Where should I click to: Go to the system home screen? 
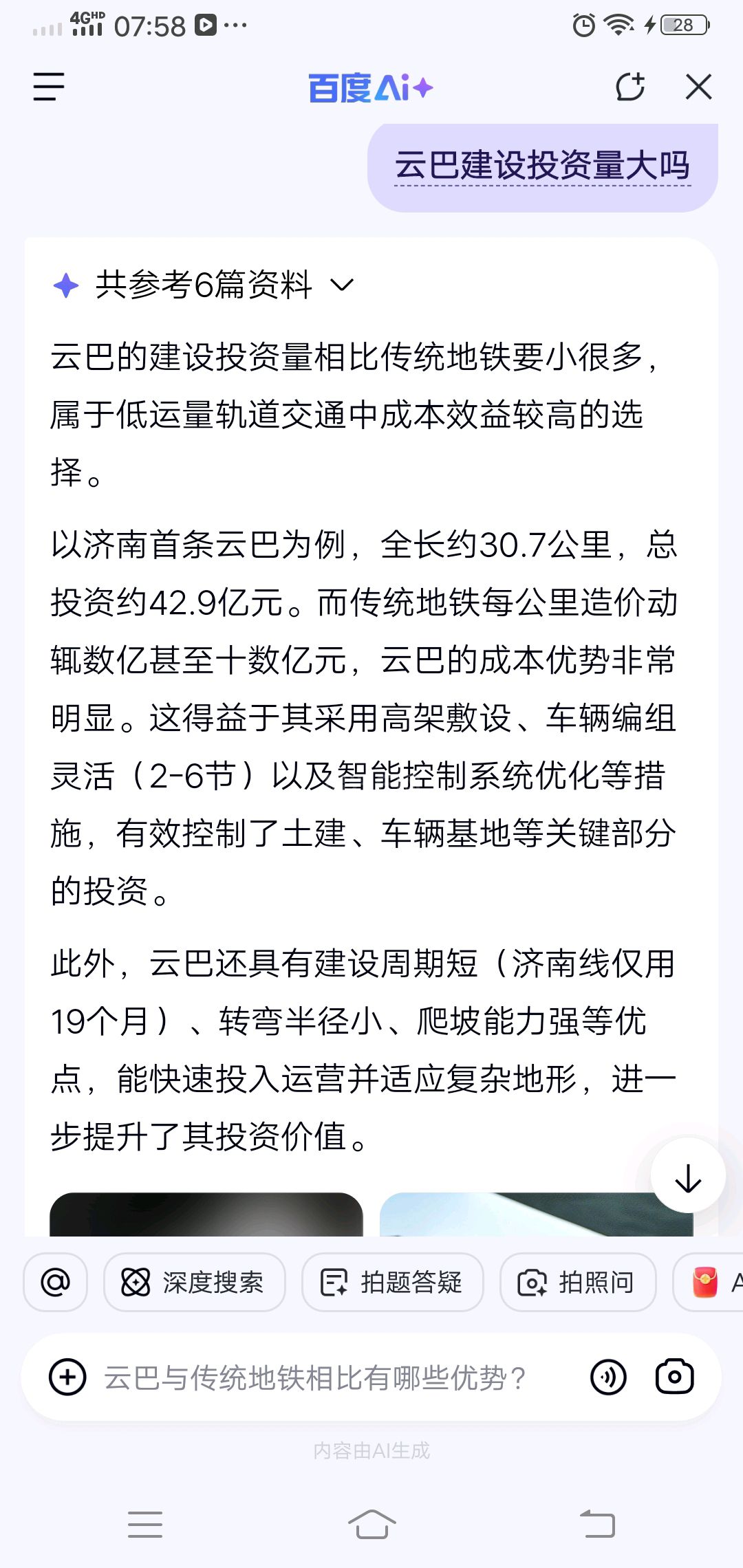pyautogui.click(x=371, y=1524)
